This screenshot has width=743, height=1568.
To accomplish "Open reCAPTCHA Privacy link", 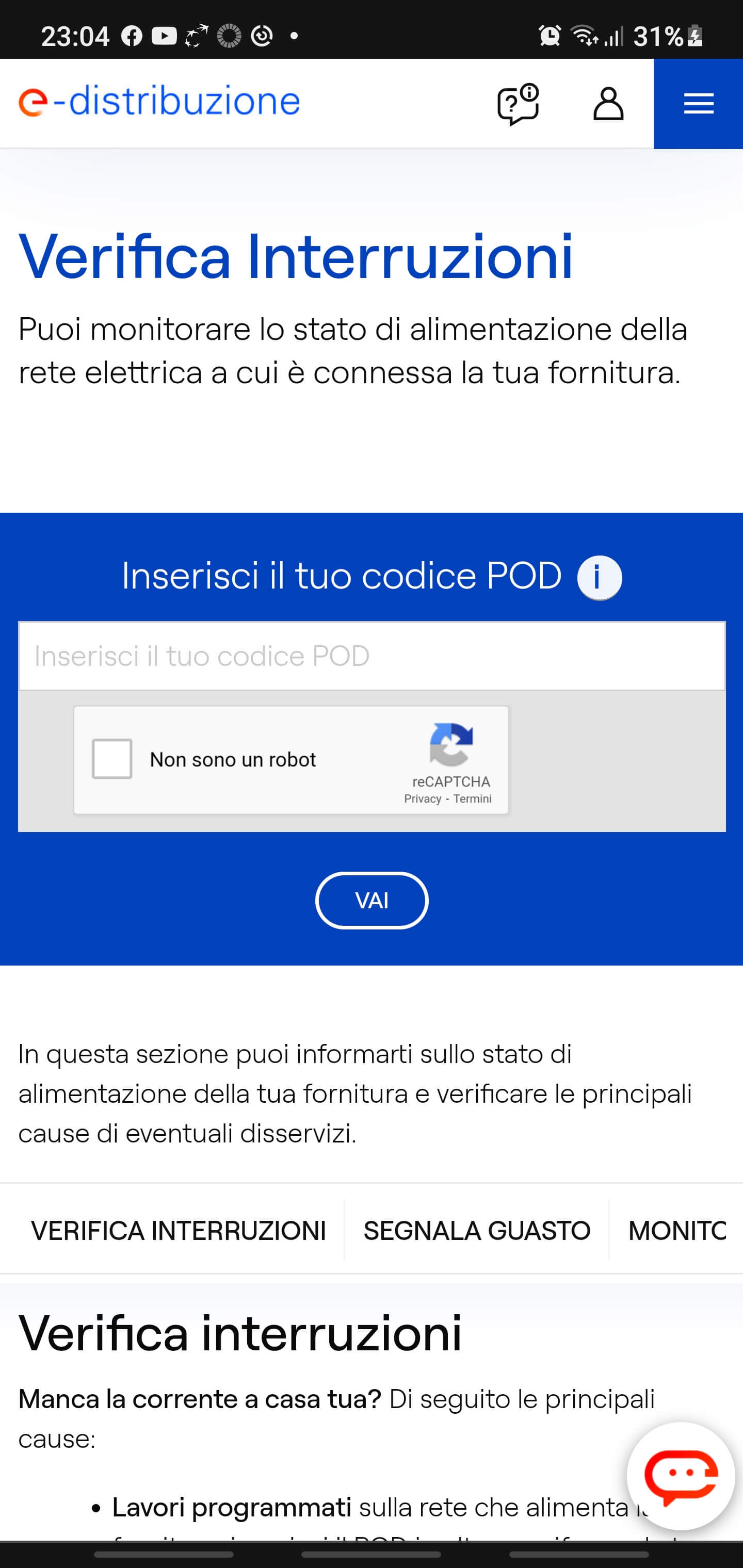I will pos(422,798).
